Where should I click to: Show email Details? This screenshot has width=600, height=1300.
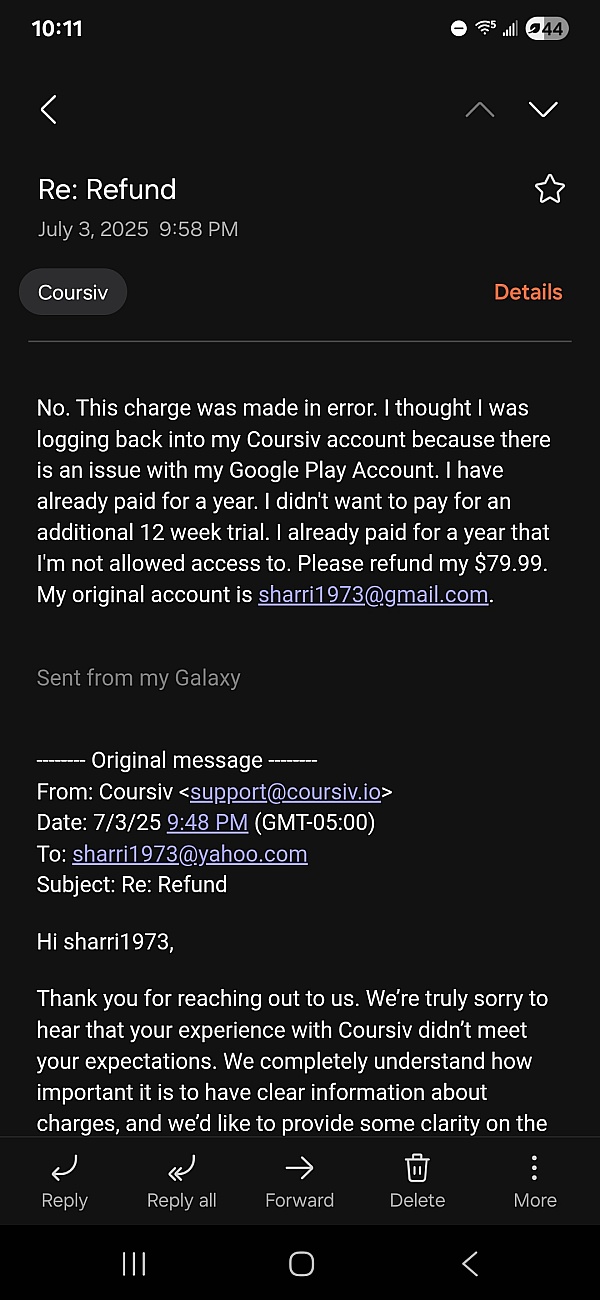pyautogui.click(x=528, y=292)
